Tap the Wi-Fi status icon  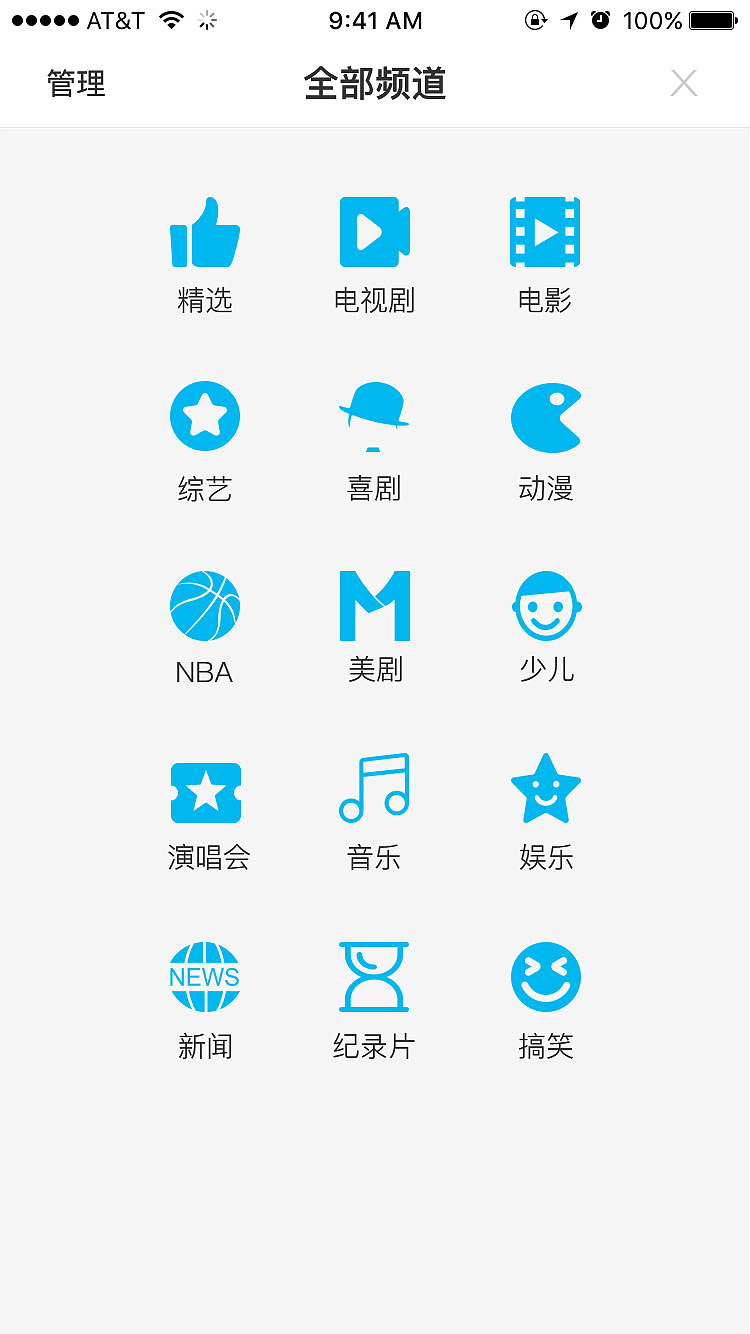tap(171, 18)
